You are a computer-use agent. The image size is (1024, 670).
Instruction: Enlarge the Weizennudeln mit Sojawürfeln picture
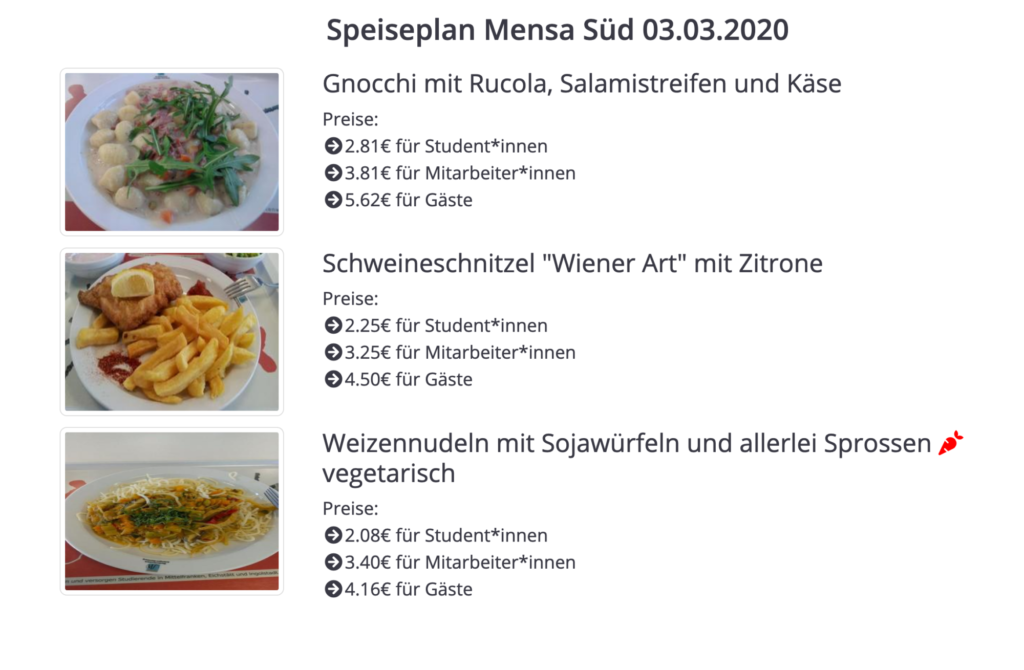pos(172,511)
